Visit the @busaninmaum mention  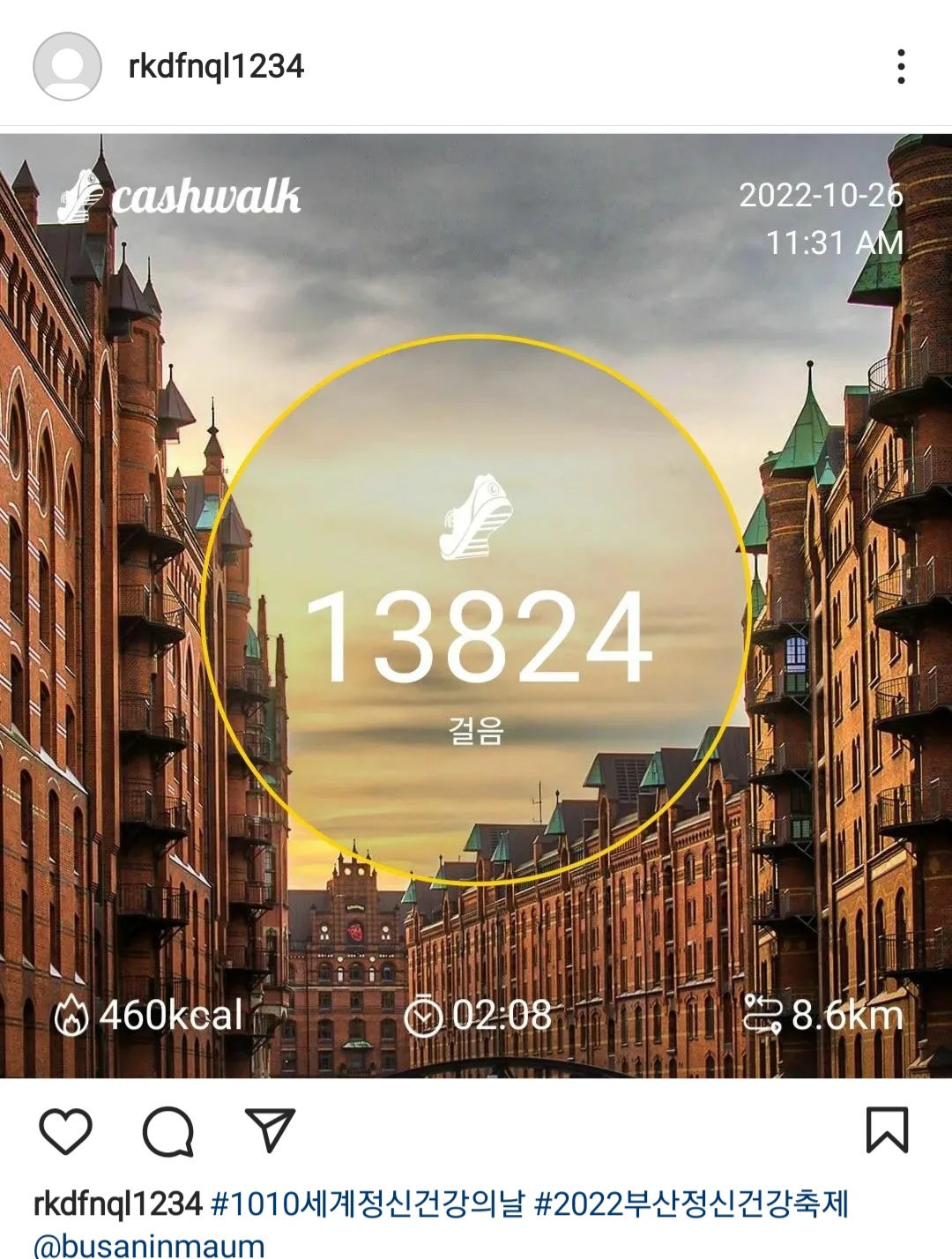pos(149,1246)
